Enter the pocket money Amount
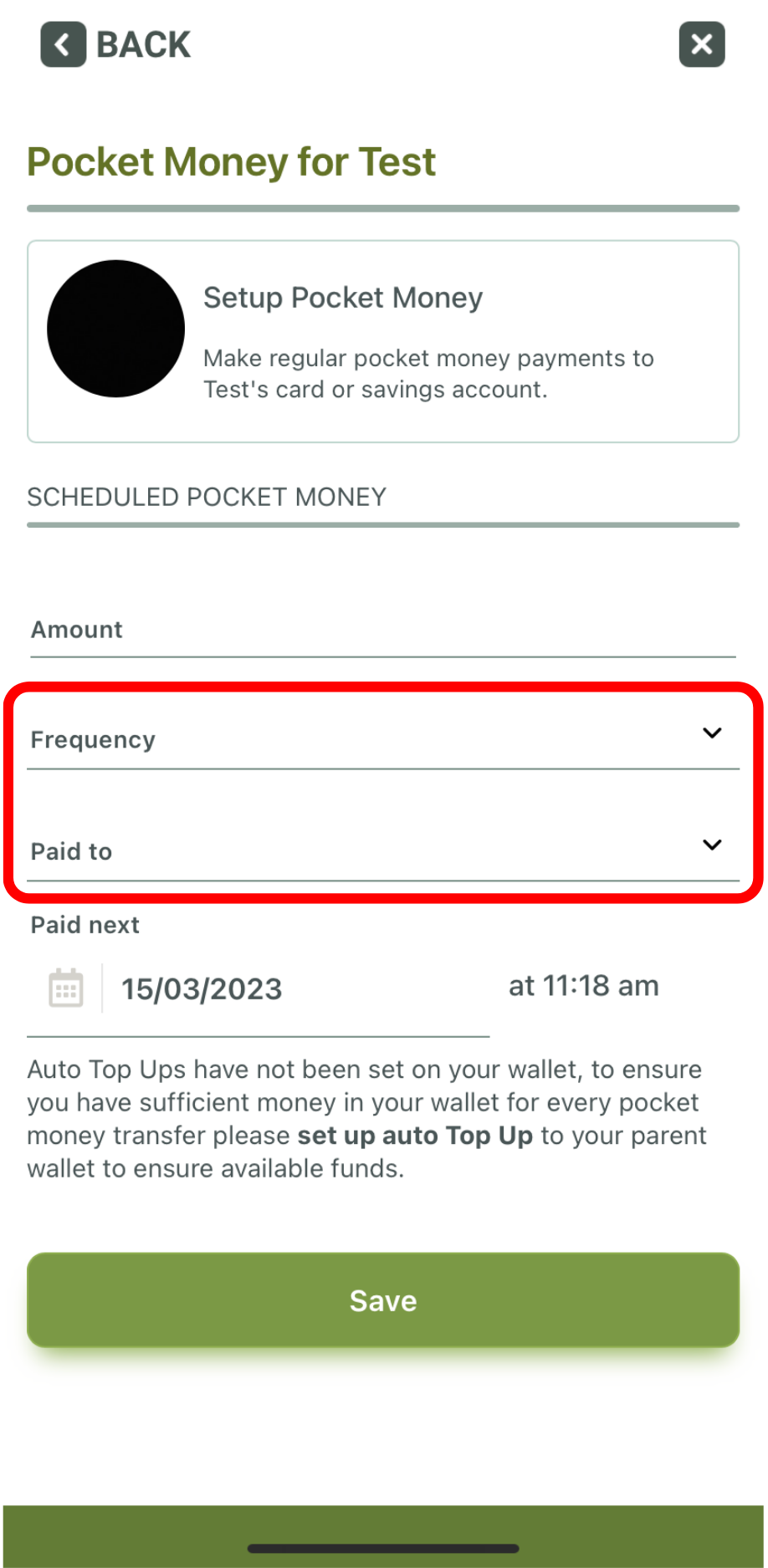The width and height of the screenshot is (768, 1568). click(x=382, y=631)
